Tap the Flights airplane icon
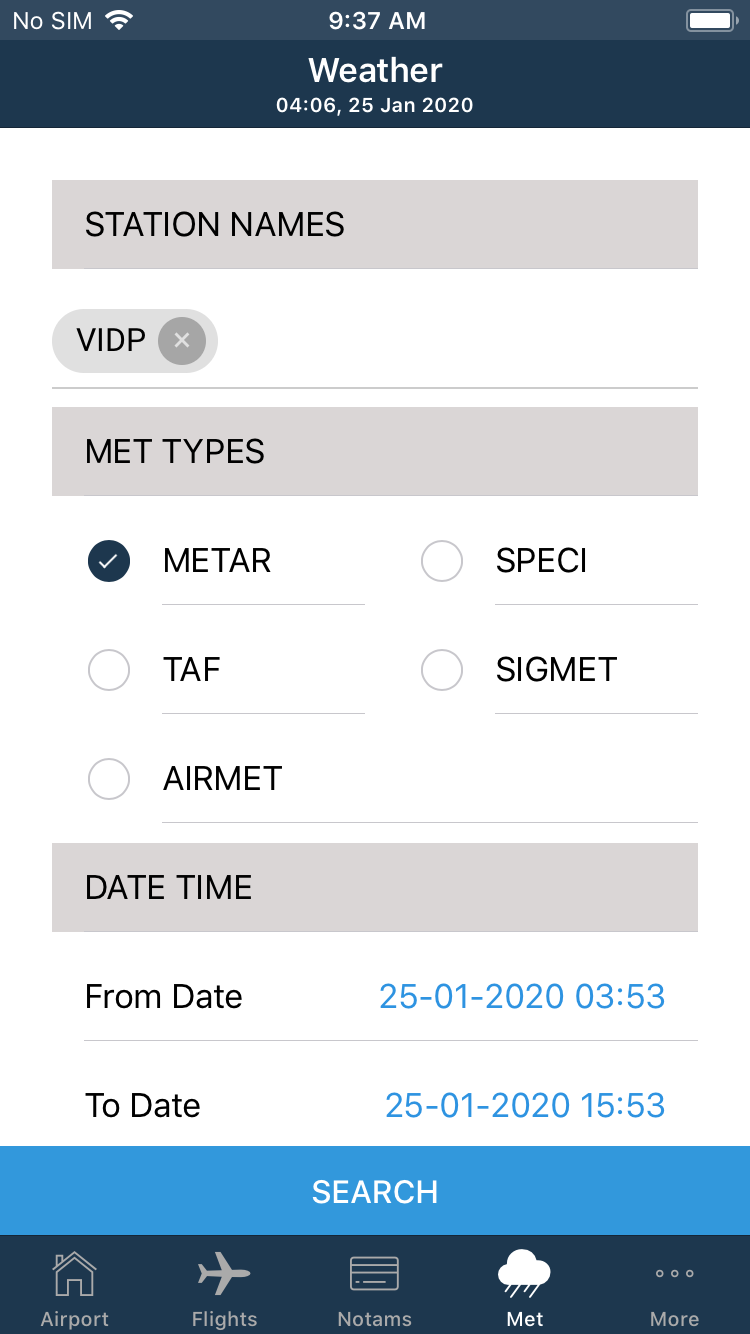This screenshot has width=750, height=1334. (x=224, y=1274)
